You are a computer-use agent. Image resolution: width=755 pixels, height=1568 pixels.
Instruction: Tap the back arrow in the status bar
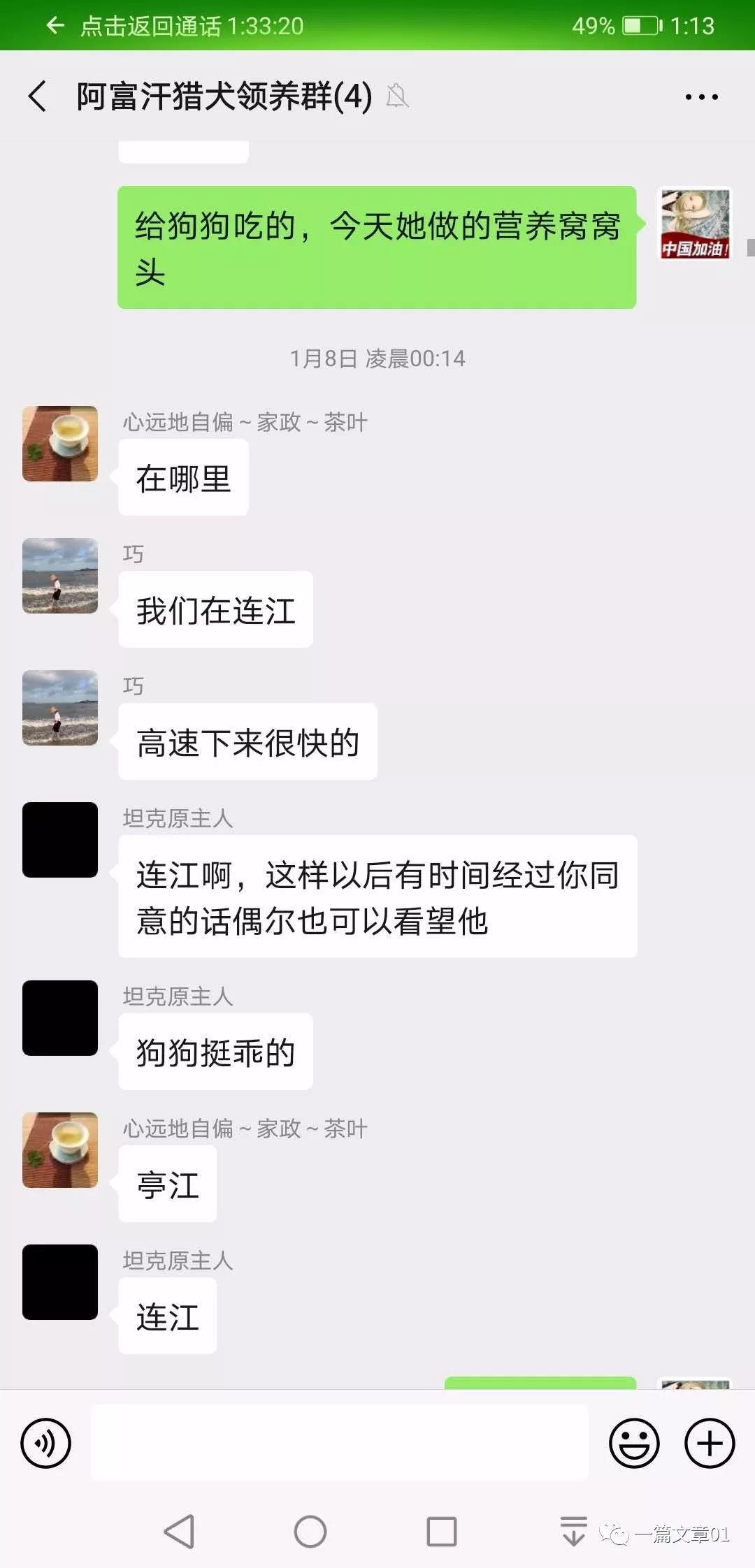click(x=55, y=27)
